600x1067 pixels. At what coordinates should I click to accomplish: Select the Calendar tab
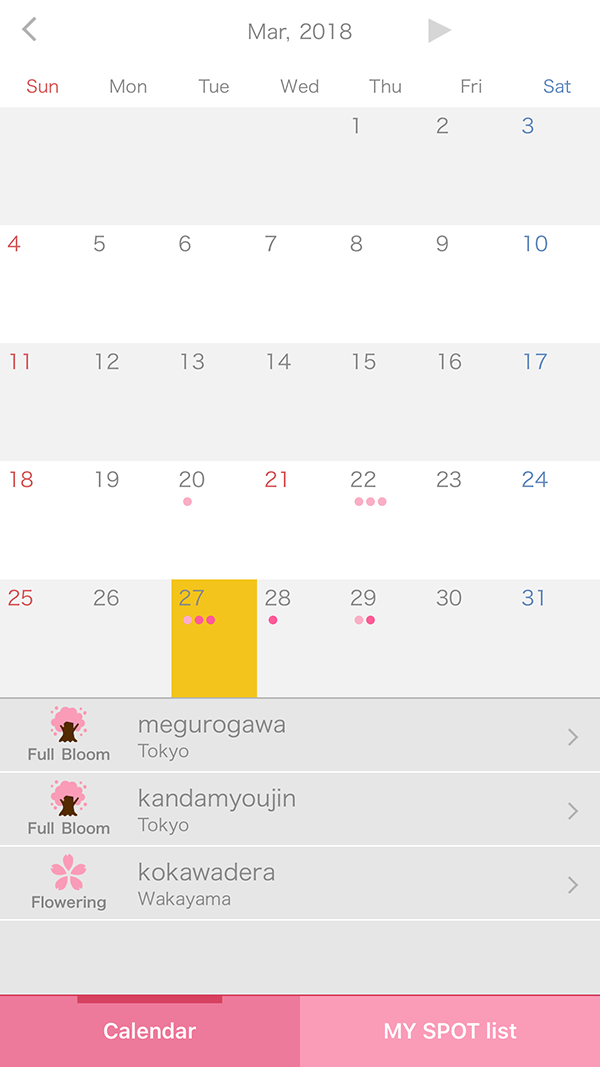[x=150, y=1031]
